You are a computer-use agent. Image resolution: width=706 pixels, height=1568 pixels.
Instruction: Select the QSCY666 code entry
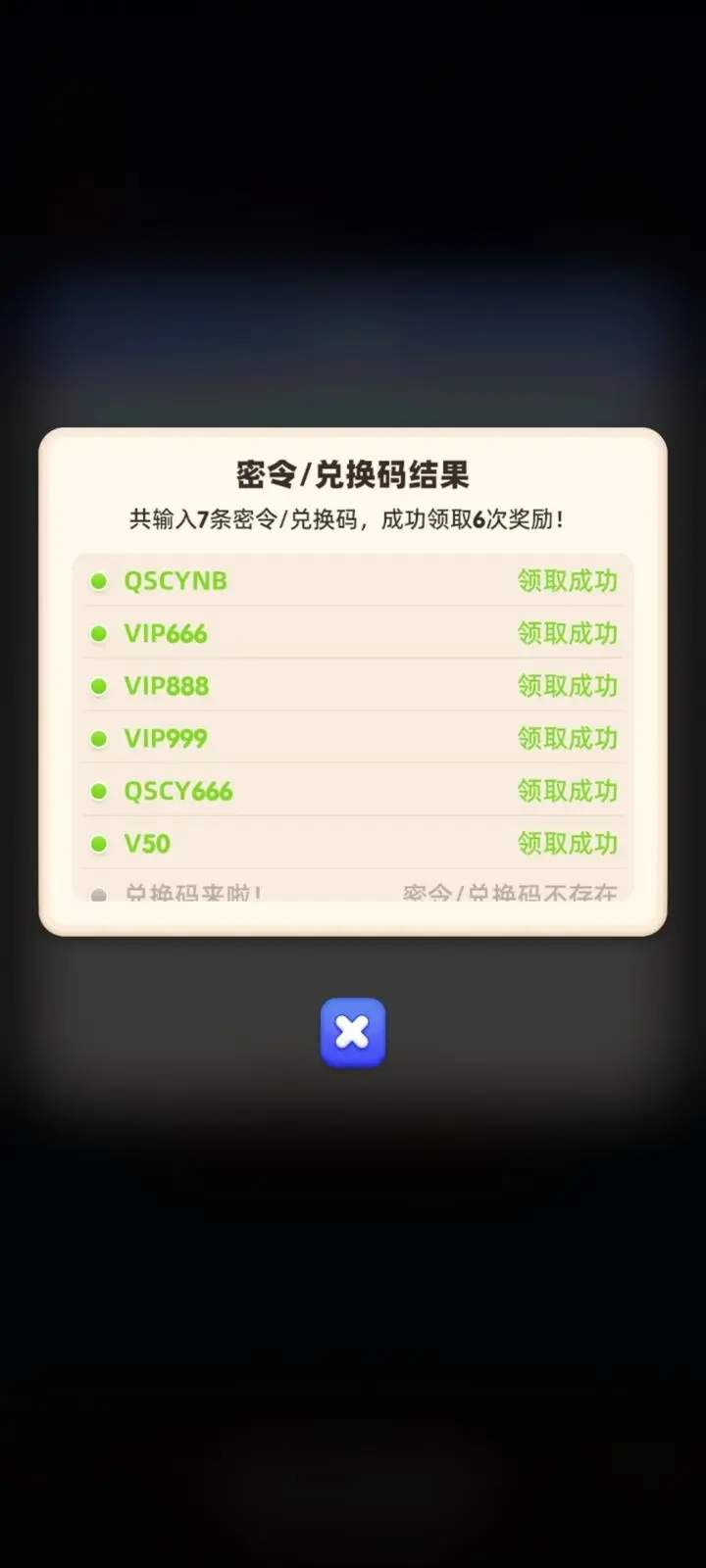point(179,791)
